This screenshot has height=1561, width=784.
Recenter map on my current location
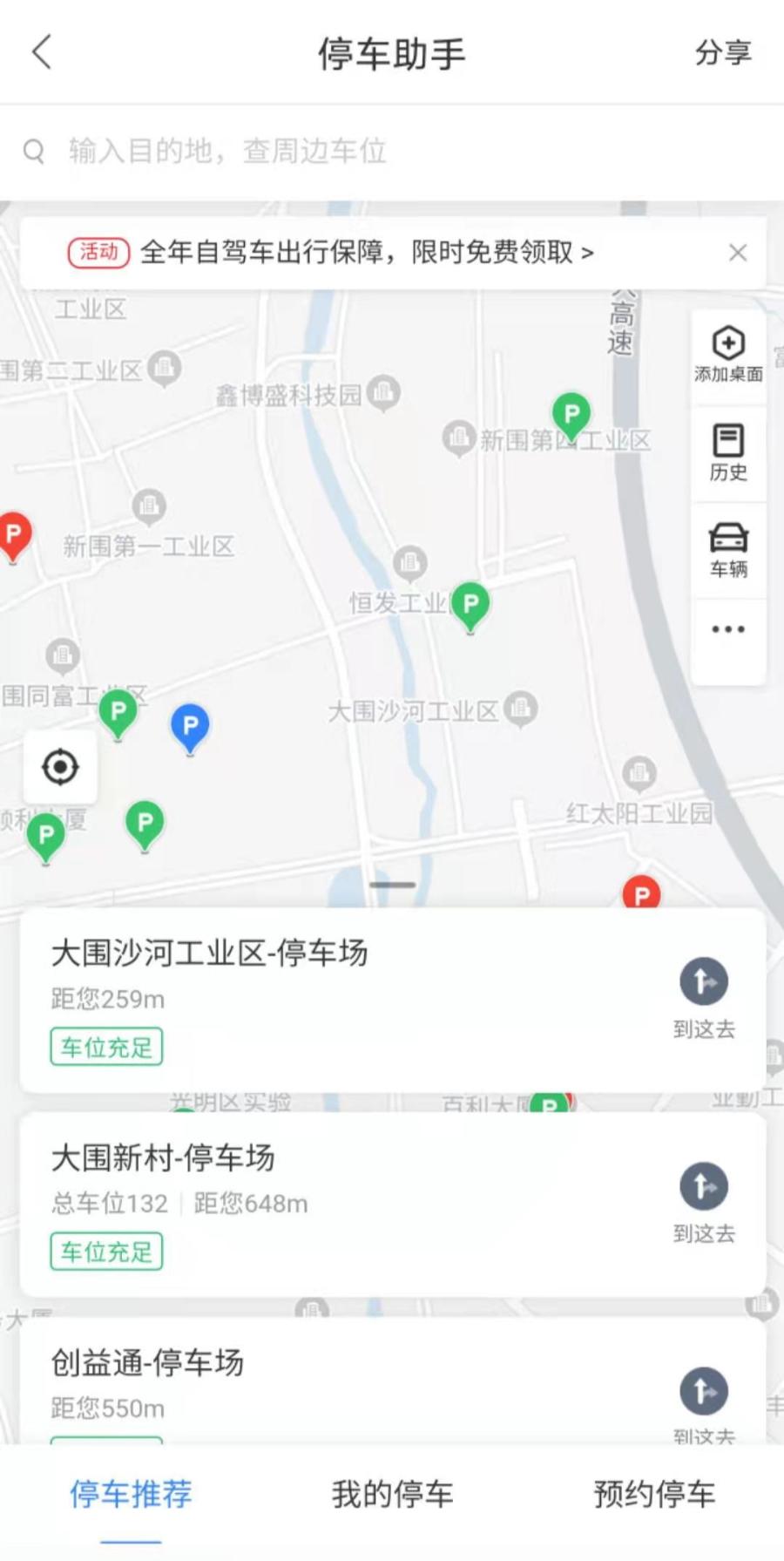point(60,767)
